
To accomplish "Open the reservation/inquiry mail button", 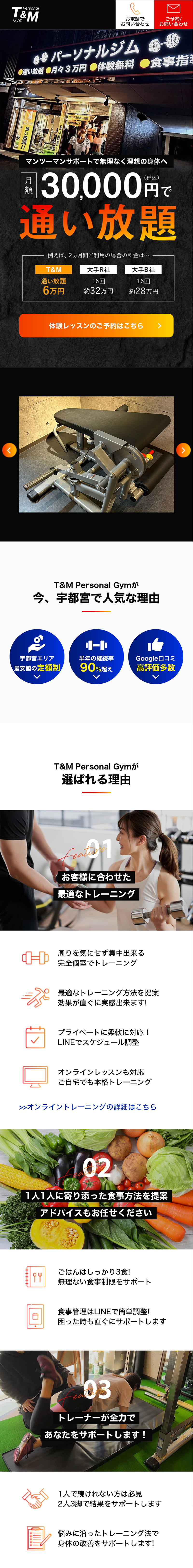I will 173,14.
